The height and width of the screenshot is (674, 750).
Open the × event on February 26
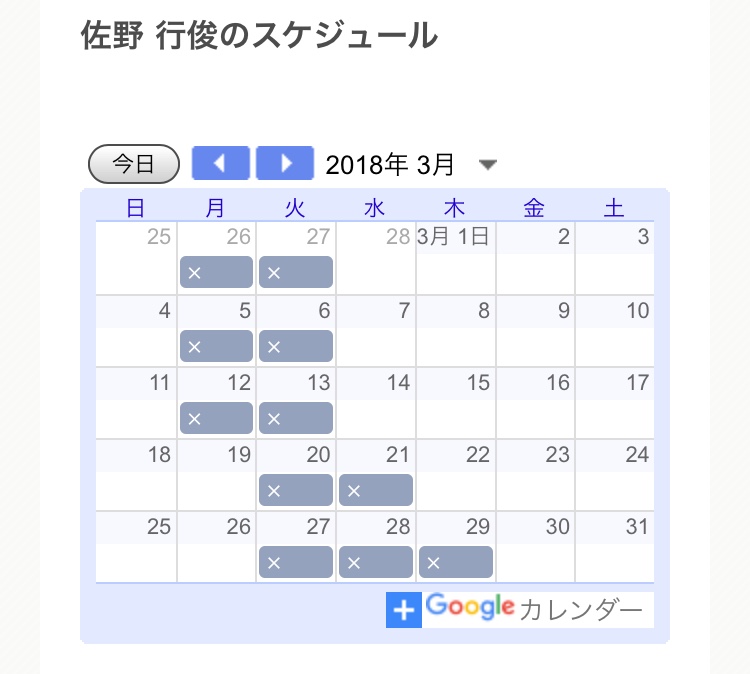216,273
